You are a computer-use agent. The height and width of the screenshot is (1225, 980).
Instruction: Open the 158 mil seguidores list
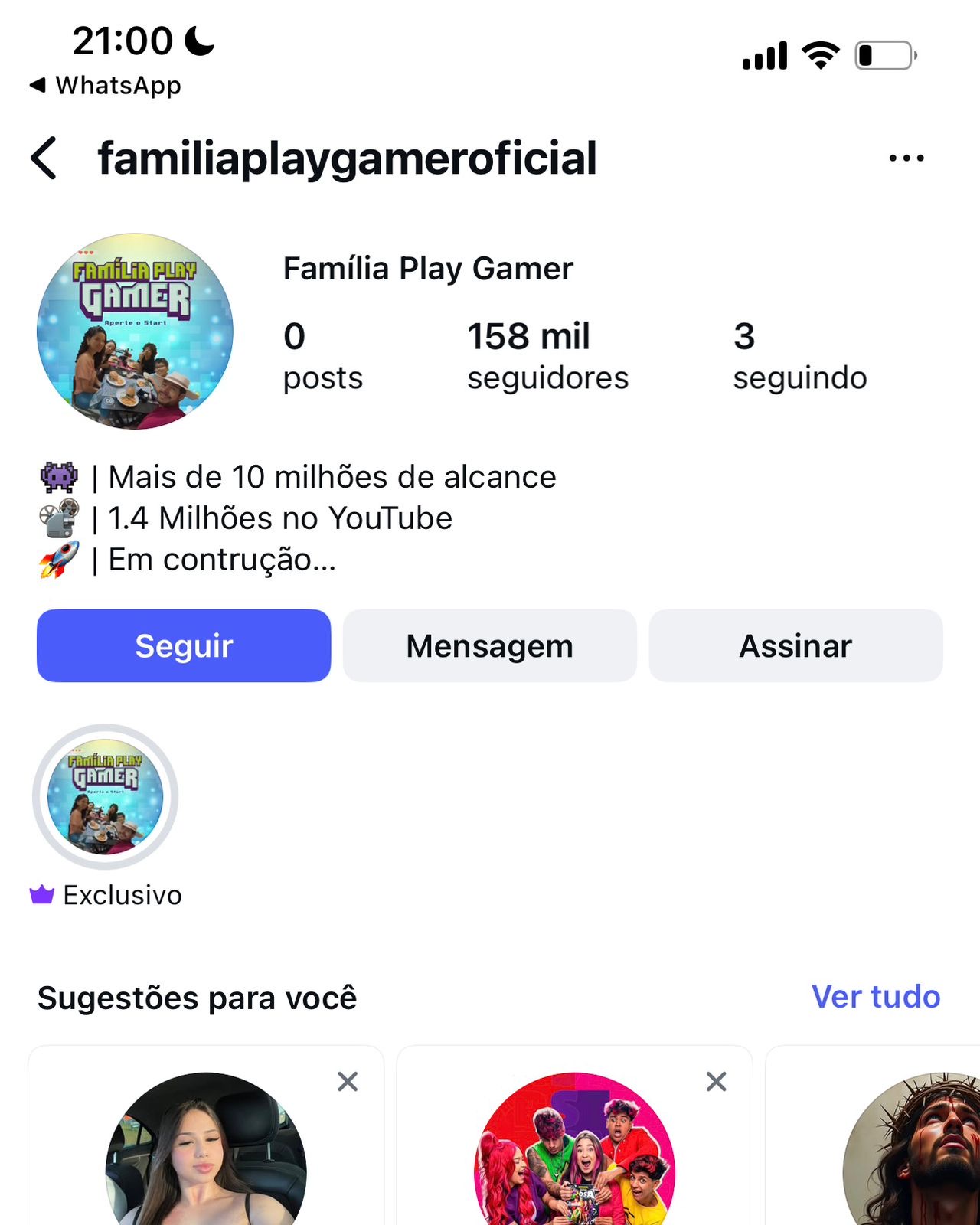pos(547,356)
